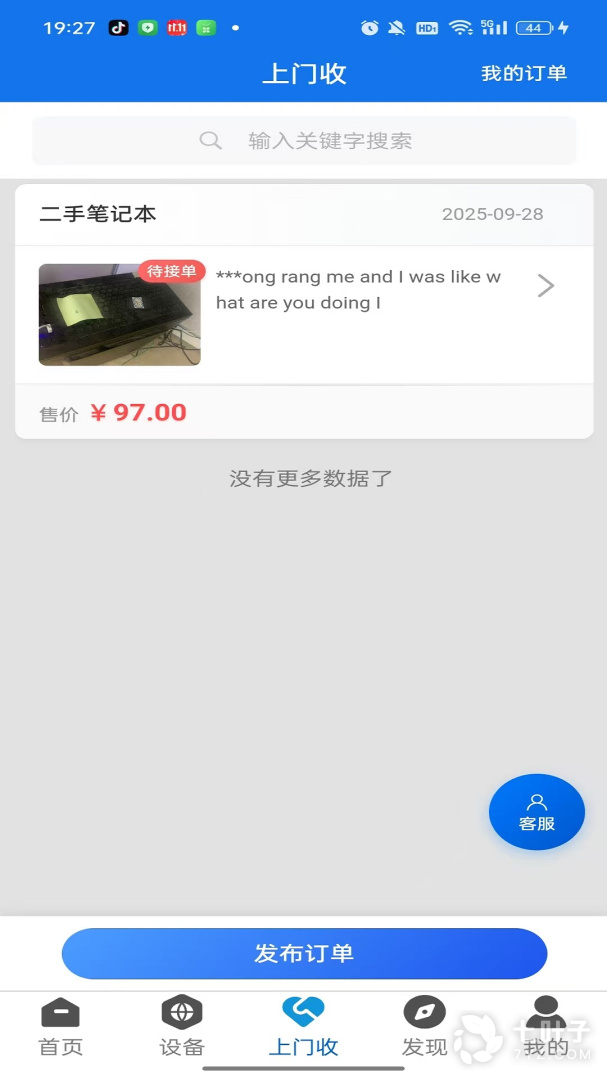Tap the 发布订单 button

coord(304,953)
